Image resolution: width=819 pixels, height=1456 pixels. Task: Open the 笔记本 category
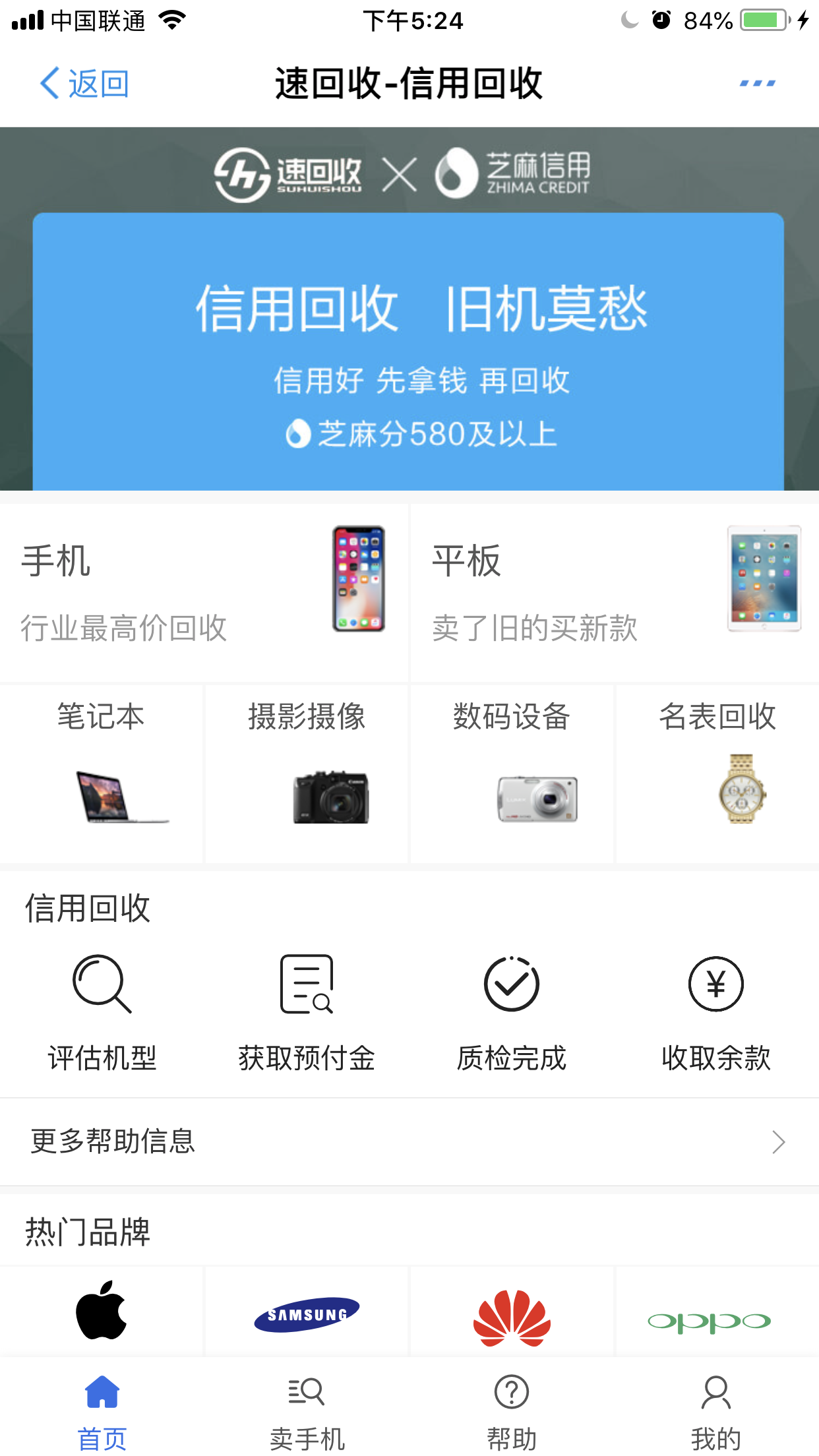pos(102,773)
